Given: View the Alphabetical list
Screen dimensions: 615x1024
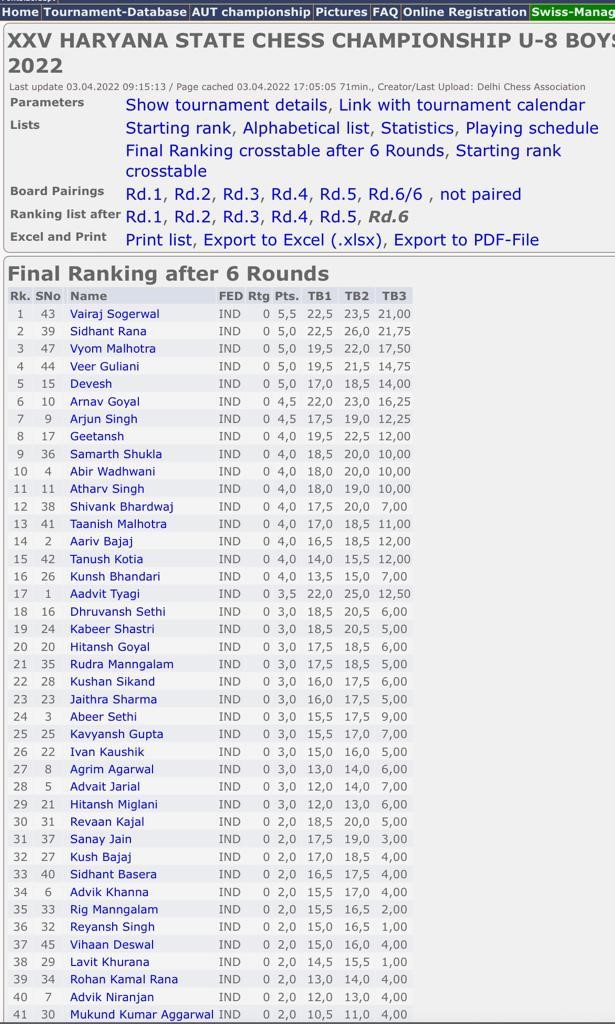Looking at the screenshot, I should coord(306,128).
